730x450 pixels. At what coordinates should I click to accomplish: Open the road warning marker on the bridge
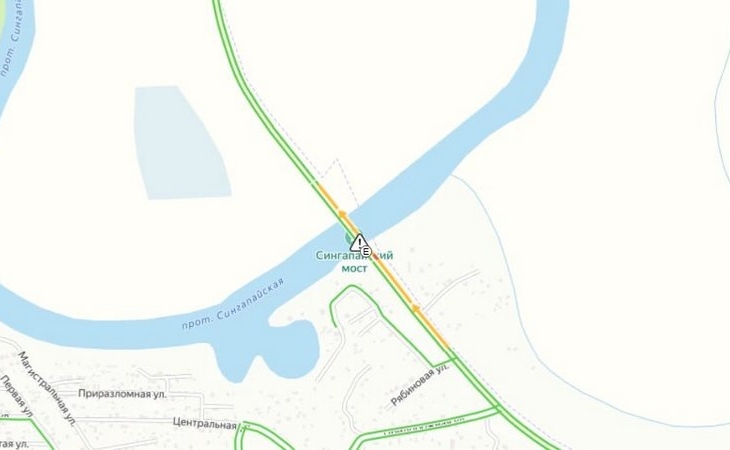coord(358,242)
